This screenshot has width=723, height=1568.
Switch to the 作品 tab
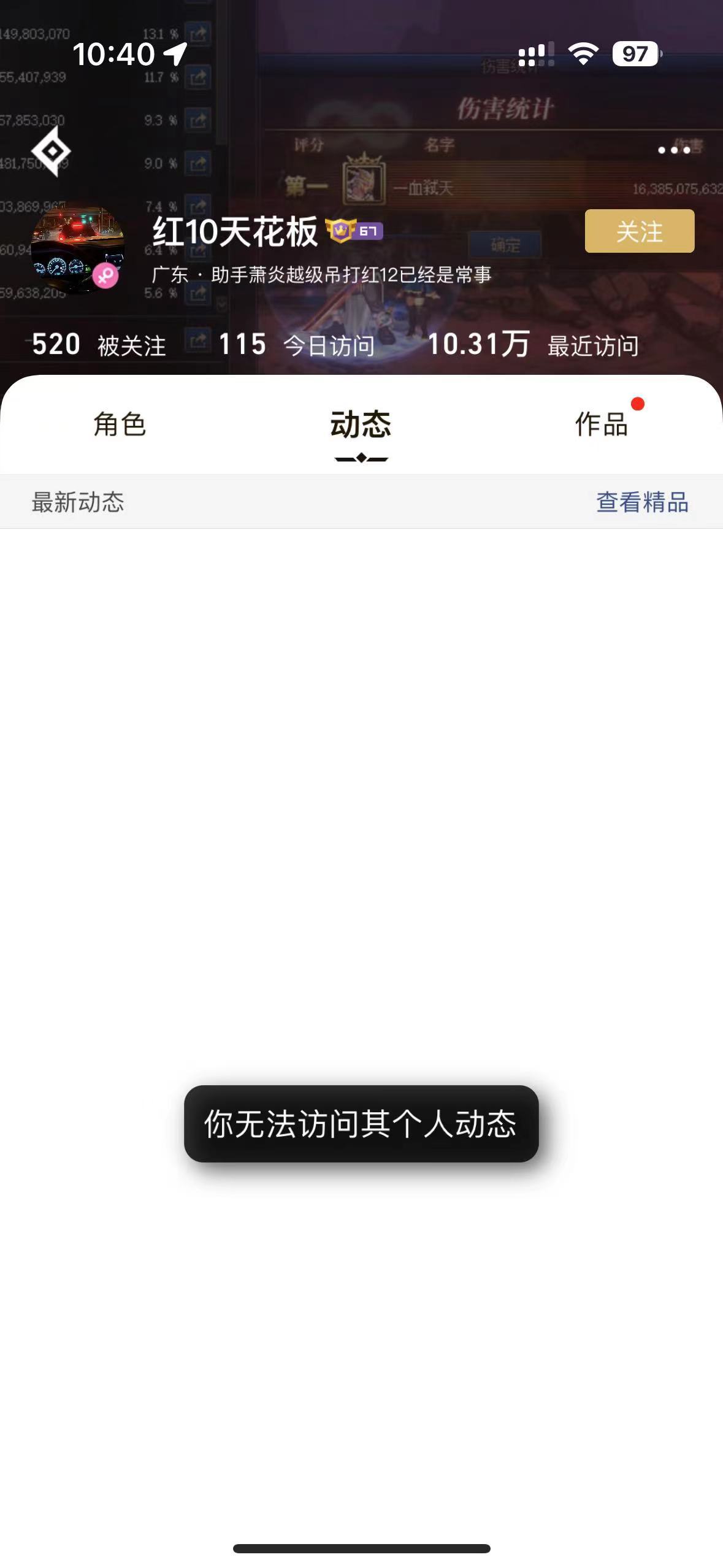pos(602,425)
